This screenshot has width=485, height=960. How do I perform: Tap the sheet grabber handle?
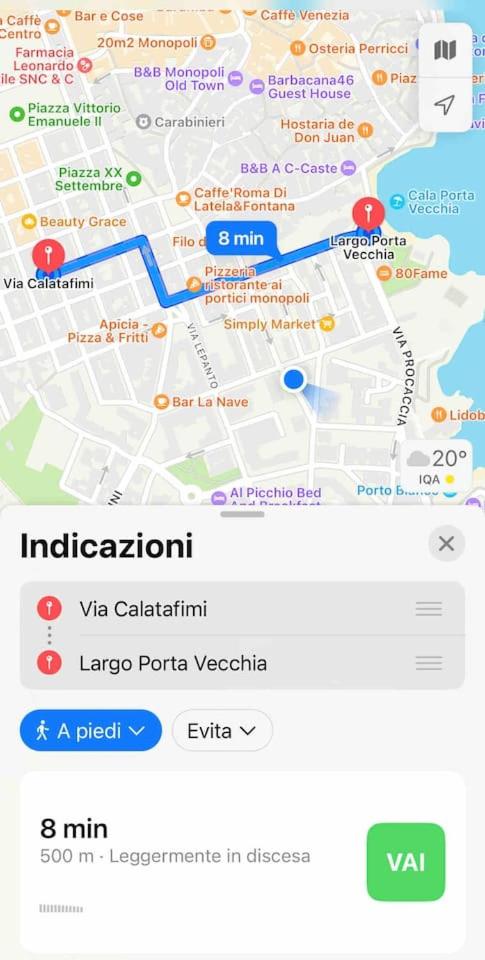[242, 514]
